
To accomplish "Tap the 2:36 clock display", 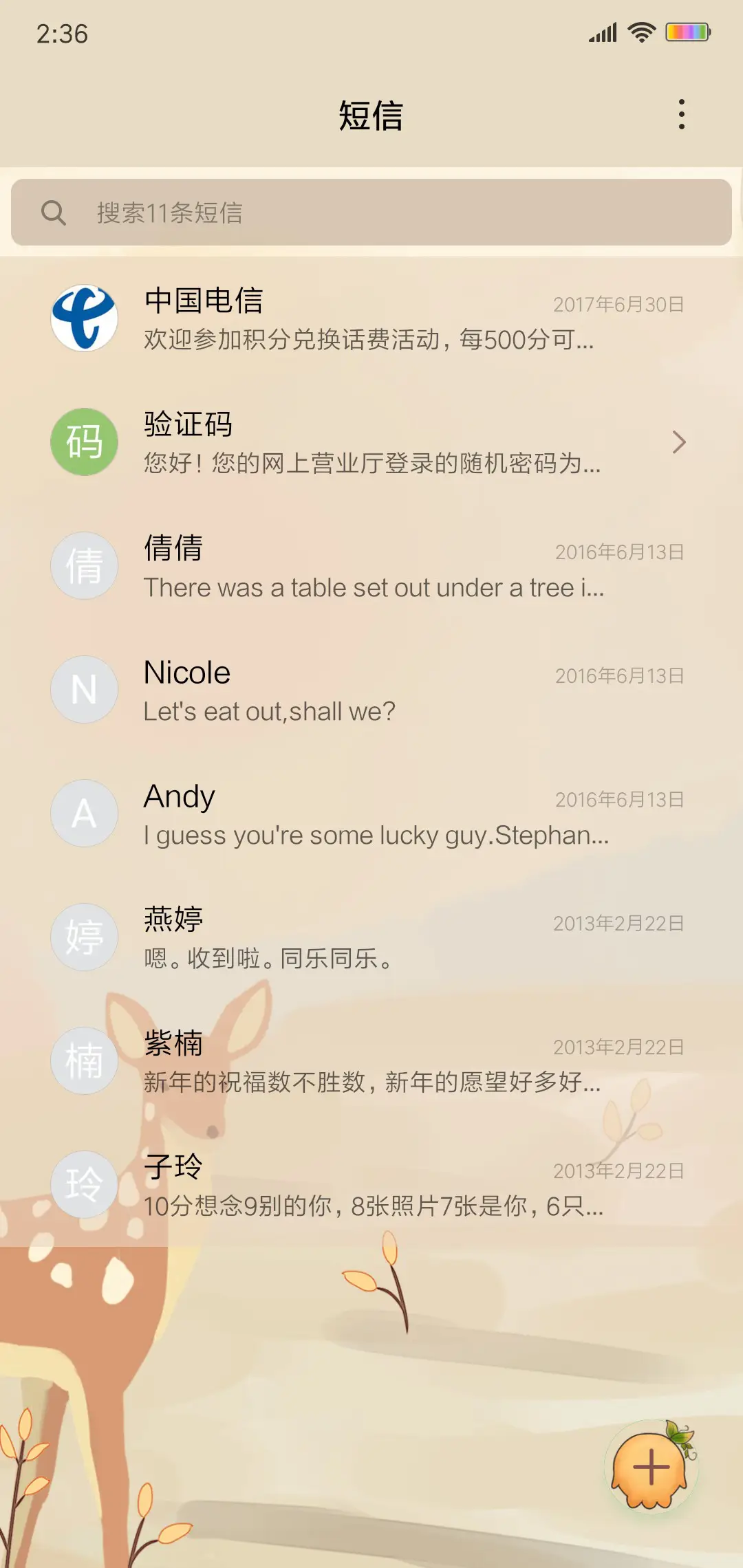I will tap(61, 33).
